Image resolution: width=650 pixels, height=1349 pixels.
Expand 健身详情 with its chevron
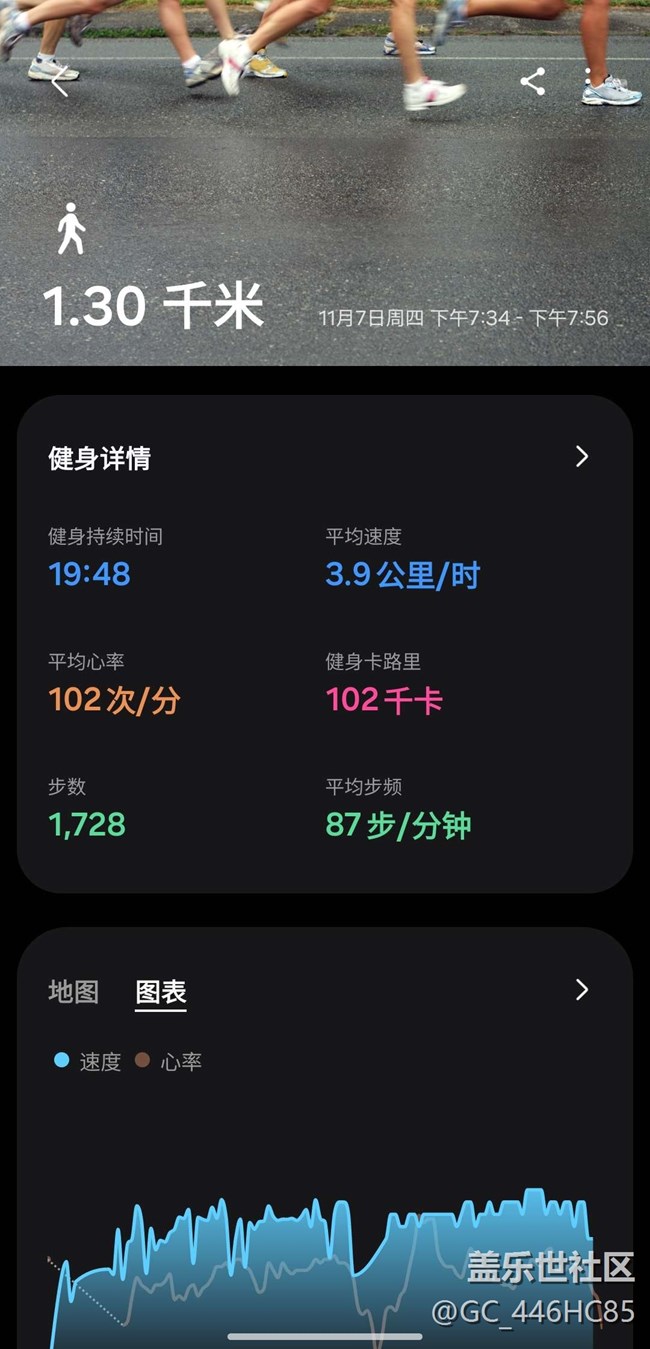(582, 457)
